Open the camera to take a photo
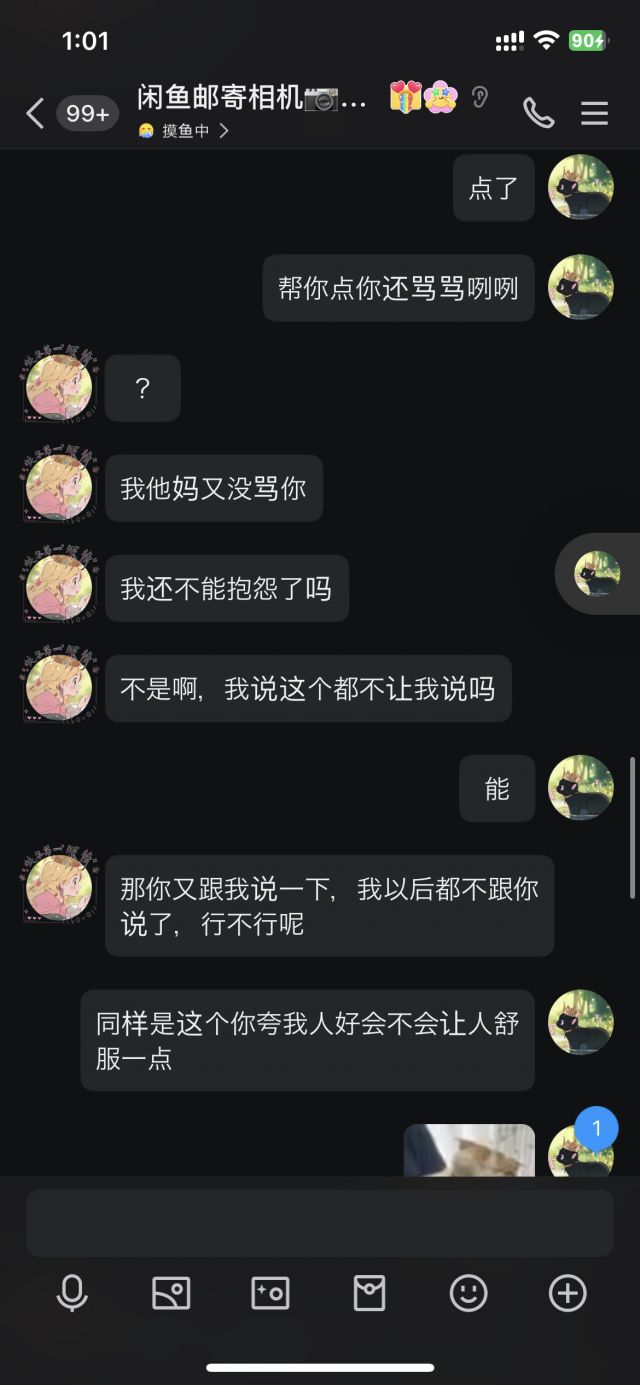This screenshot has width=640, height=1385. (270, 1293)
